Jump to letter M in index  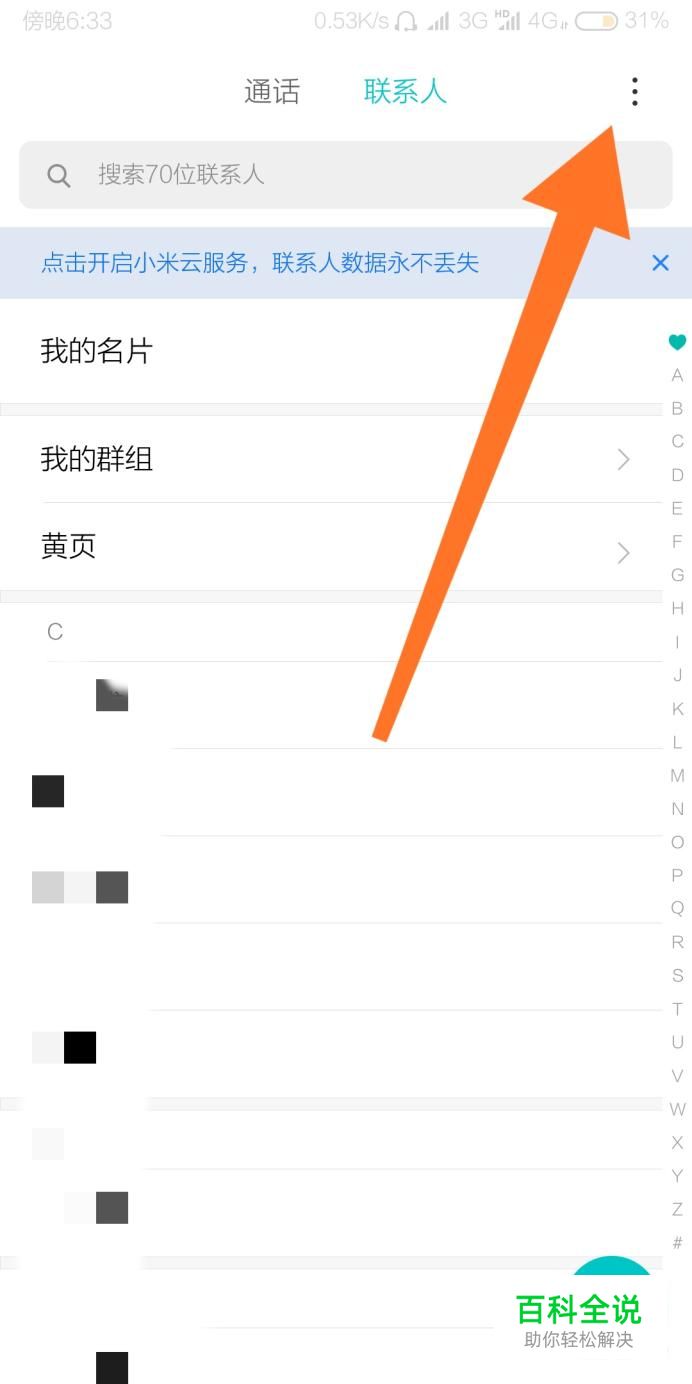pos(677,776)
